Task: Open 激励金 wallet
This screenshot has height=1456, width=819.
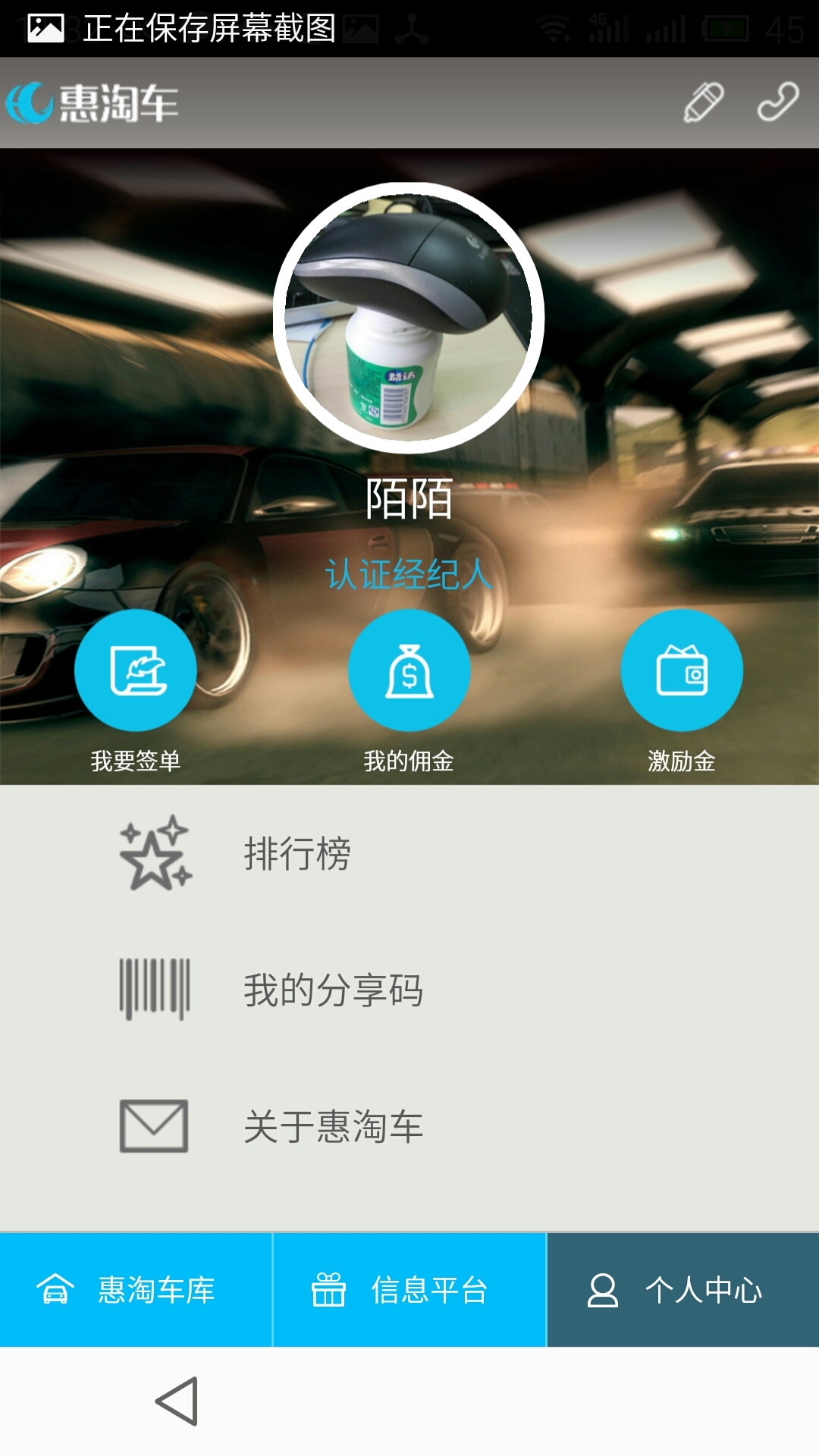Action: tap(682, 670)
